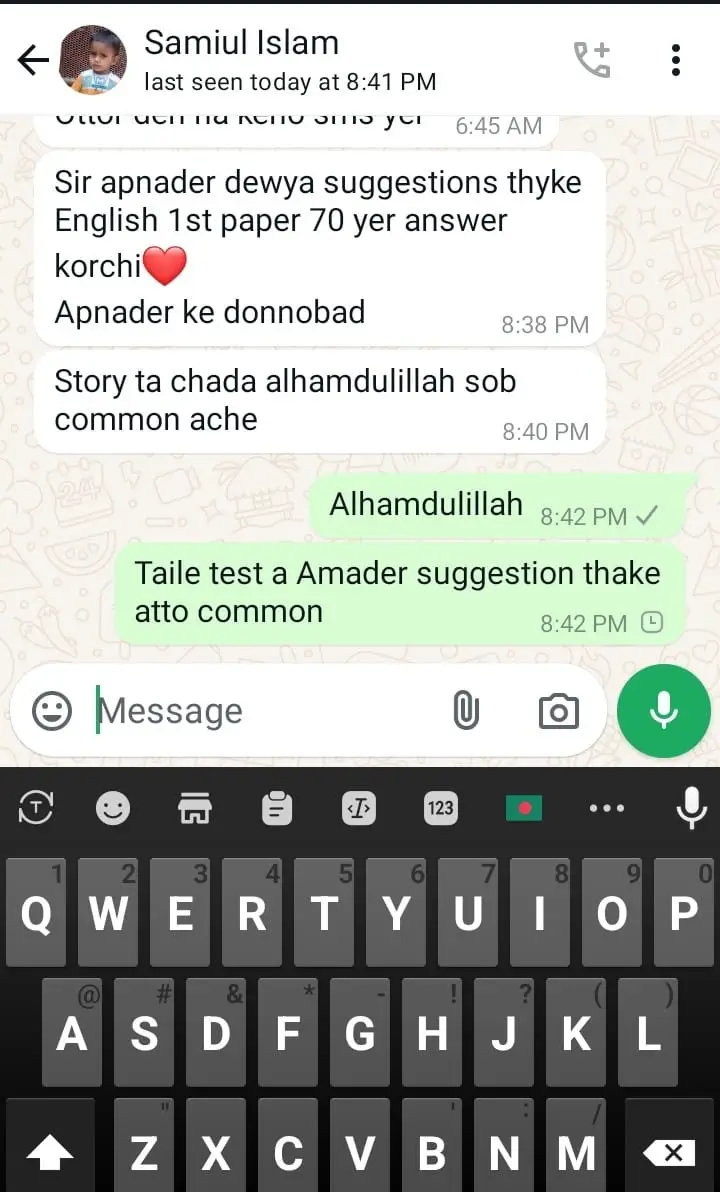Open the keyboard translate tool
Viewport: 720px width, 1192px height.
[36, 807]
